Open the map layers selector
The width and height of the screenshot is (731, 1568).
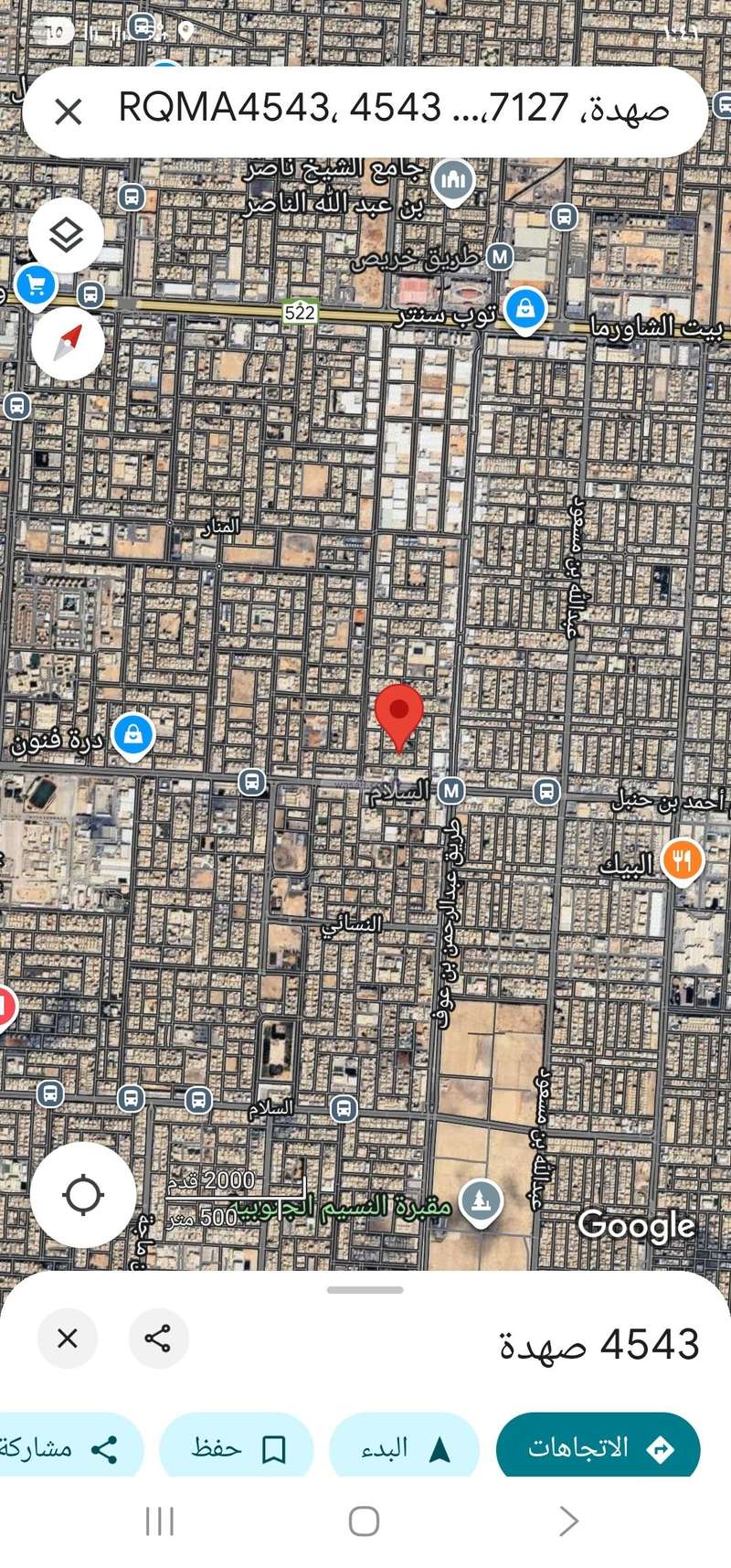[x=66, y=235]
